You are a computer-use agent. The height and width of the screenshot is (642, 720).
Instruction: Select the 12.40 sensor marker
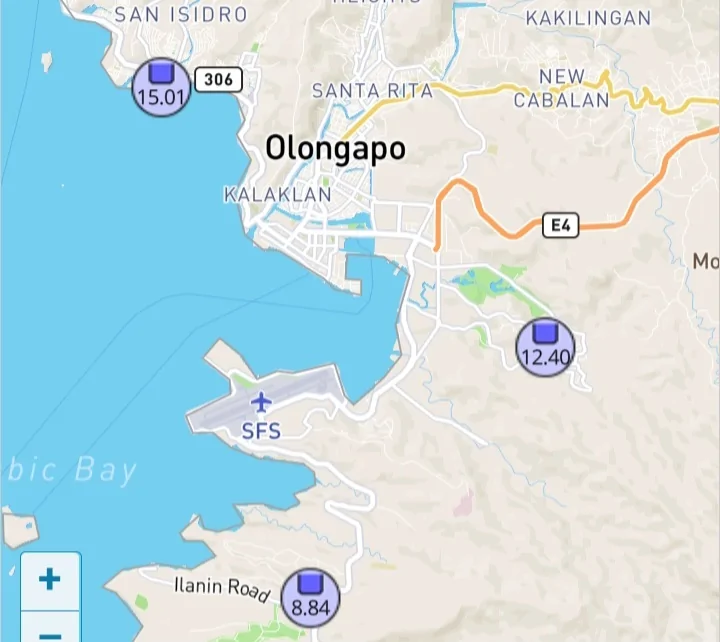545,347
